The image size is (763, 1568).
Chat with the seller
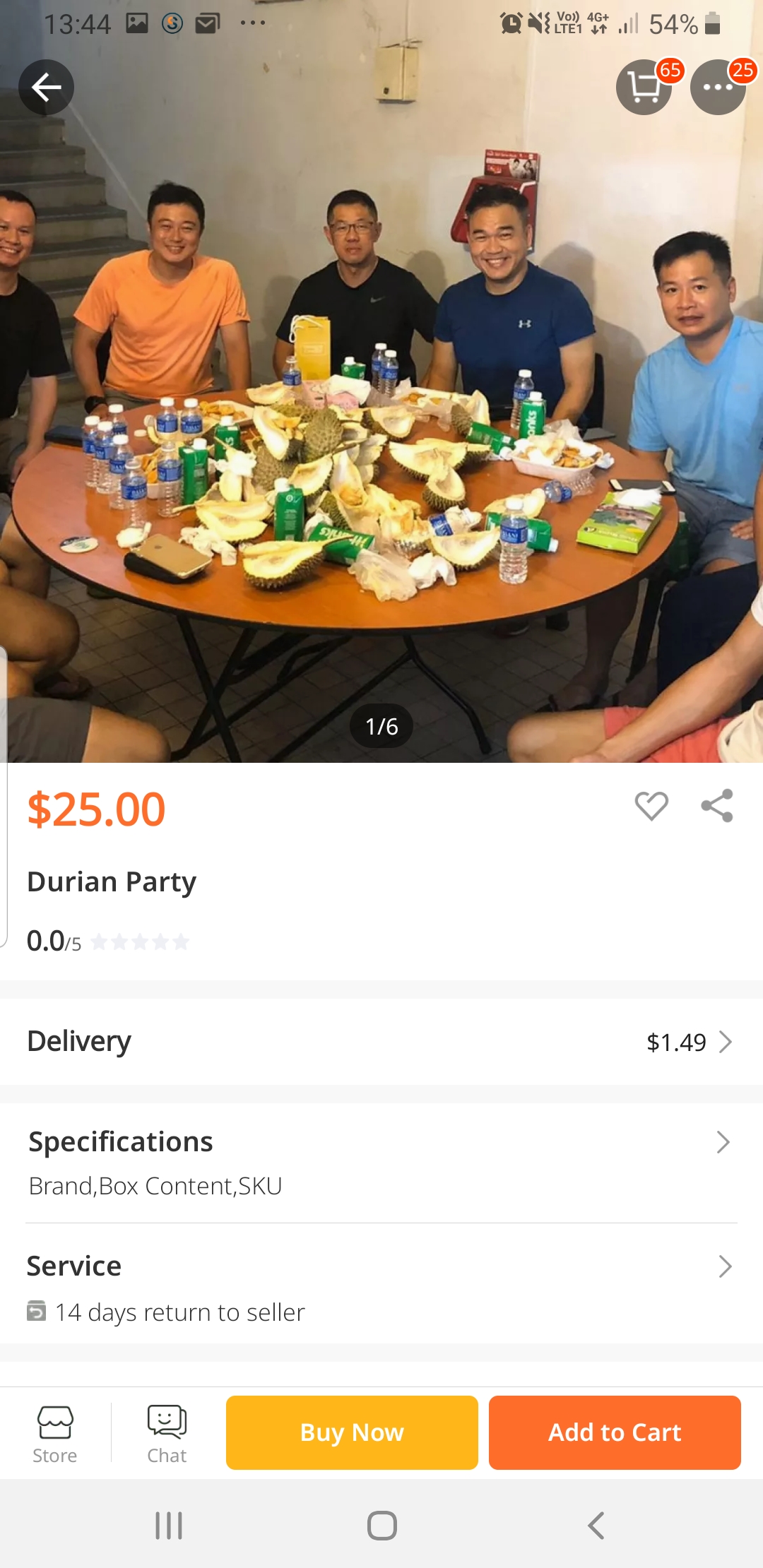[167, 1434]
